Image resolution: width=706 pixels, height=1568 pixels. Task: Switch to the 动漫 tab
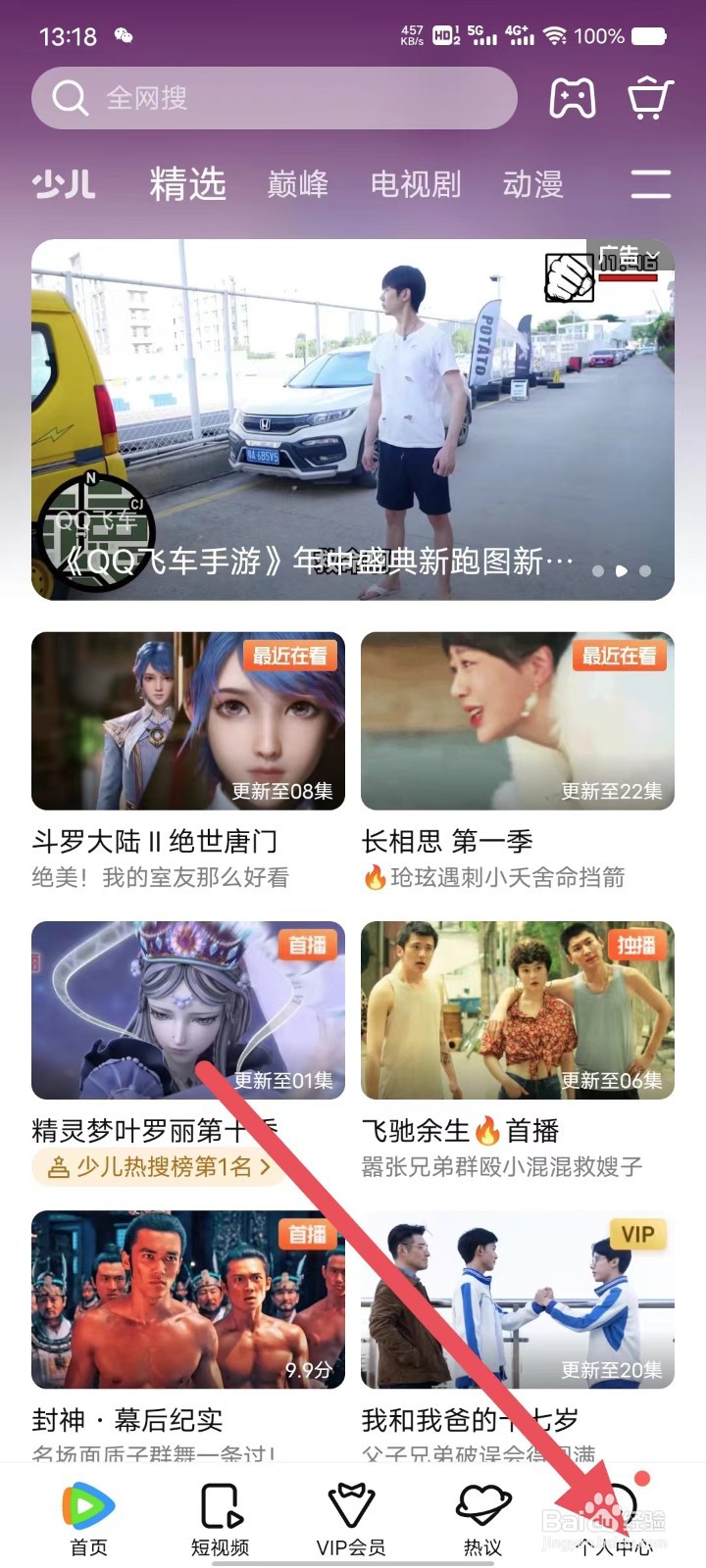[x=531, y=185]
